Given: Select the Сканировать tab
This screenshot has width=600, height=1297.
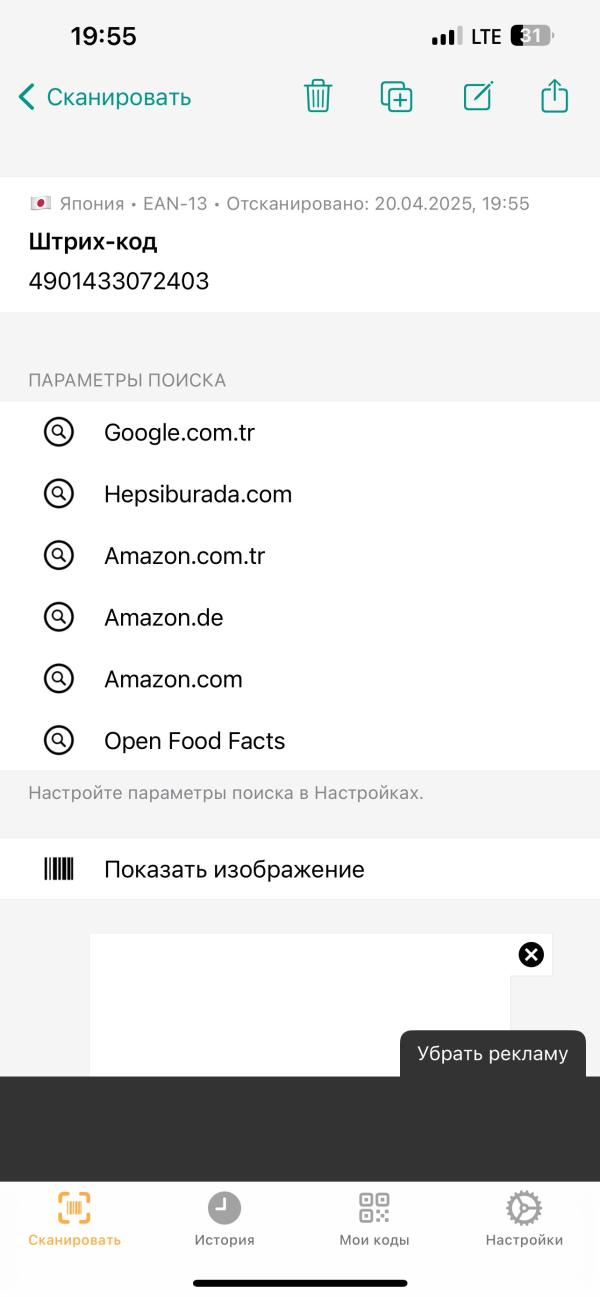Looking at the screenshot, I should pos(74,1219).
